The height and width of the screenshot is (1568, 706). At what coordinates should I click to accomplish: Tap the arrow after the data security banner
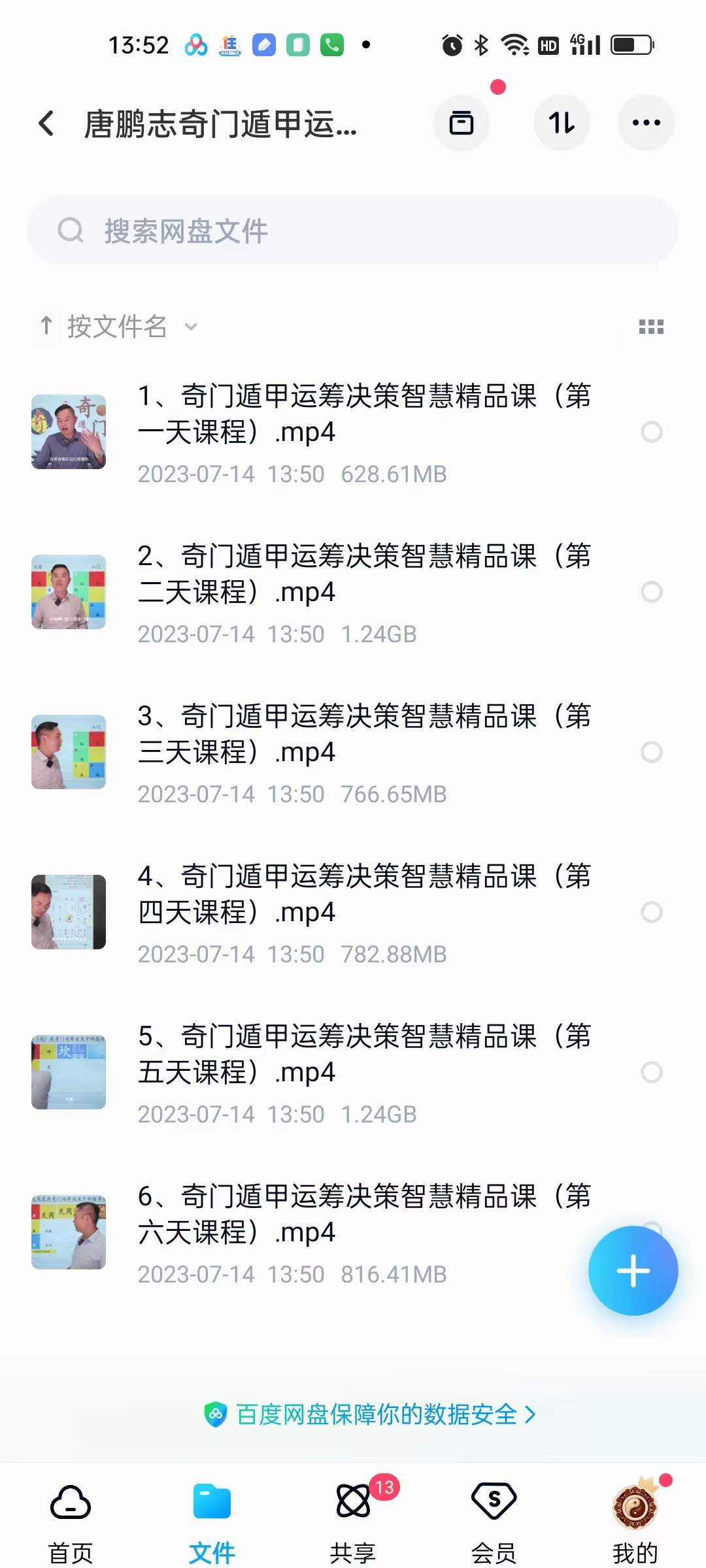click(529, 1415)
